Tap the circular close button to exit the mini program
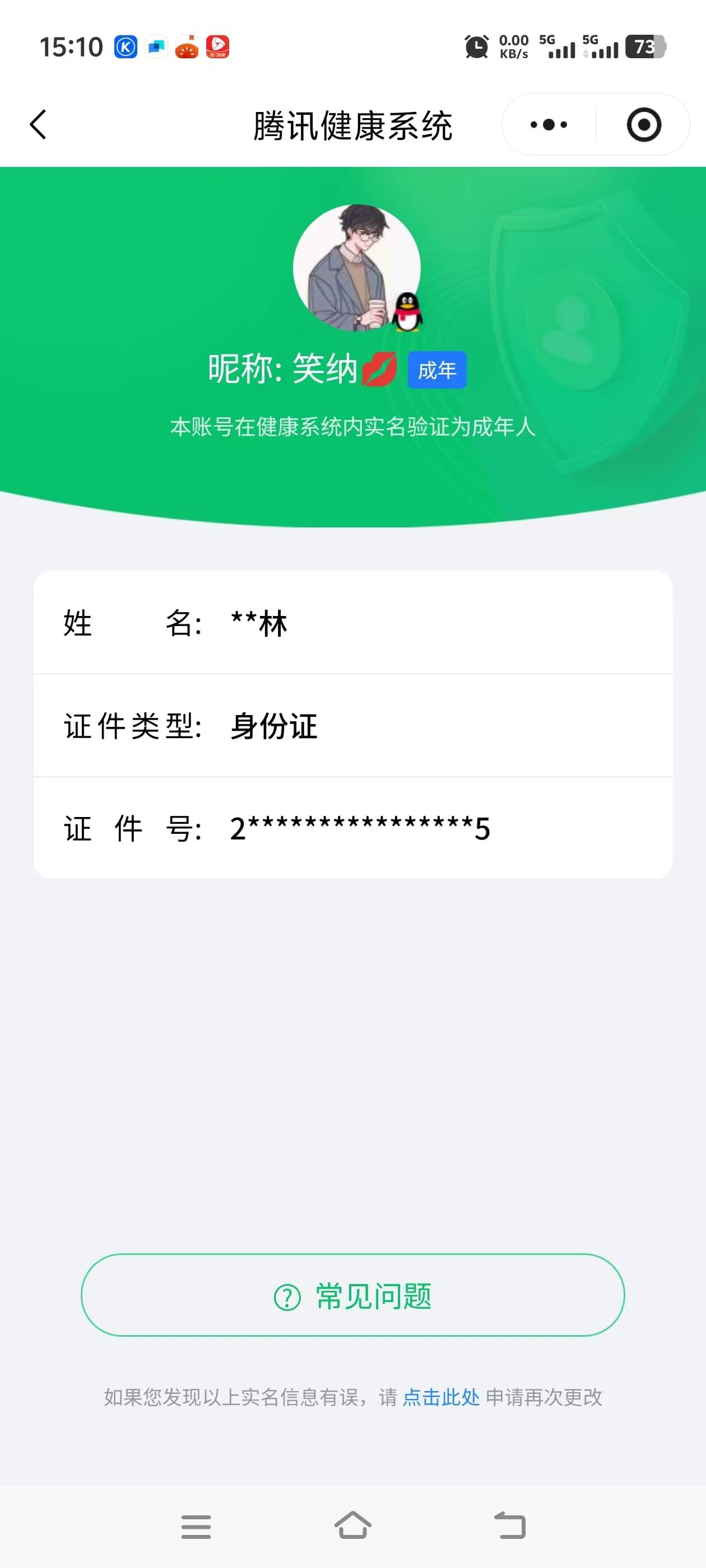Image resolution: width=706 pixels, height=1568 pixels. click(x=643, y=124)
